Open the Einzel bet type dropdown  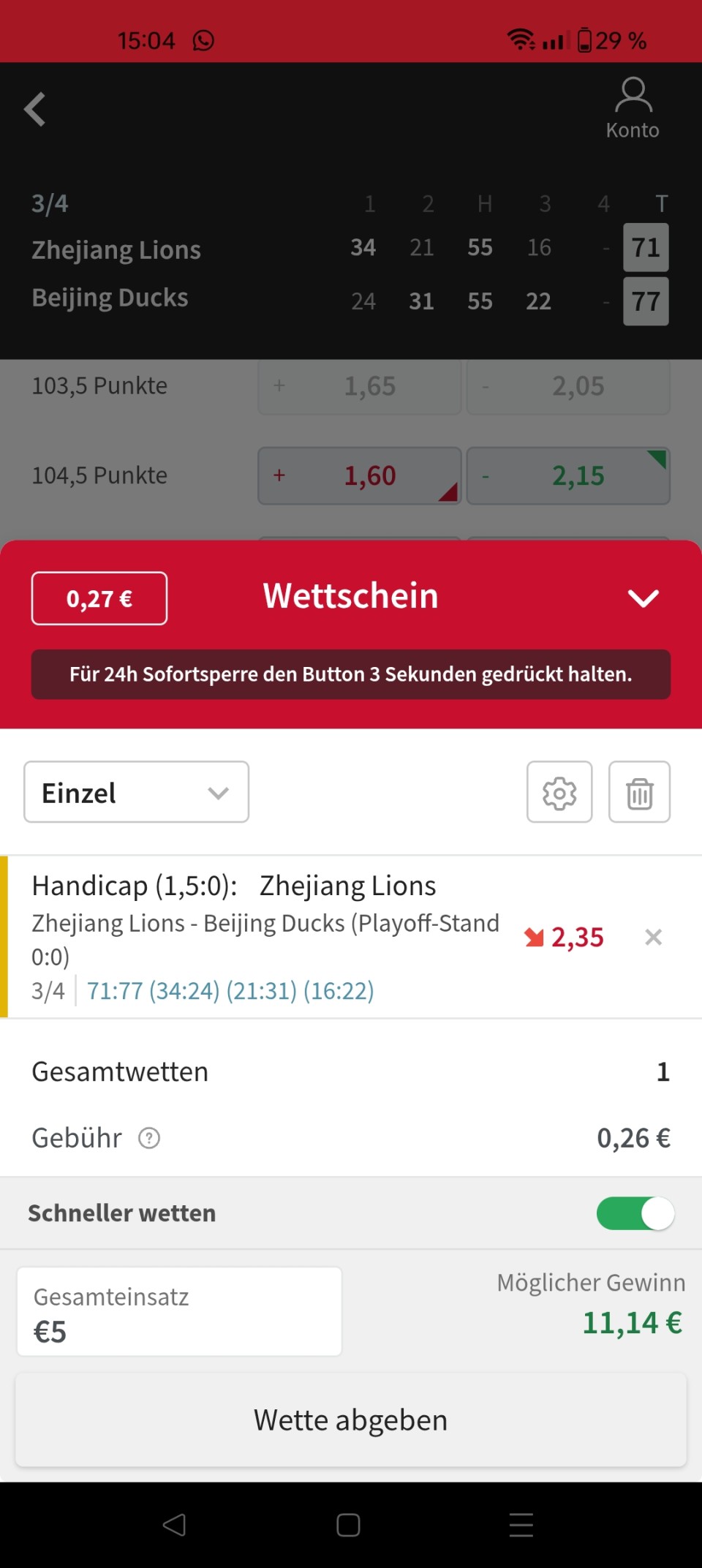136,792
